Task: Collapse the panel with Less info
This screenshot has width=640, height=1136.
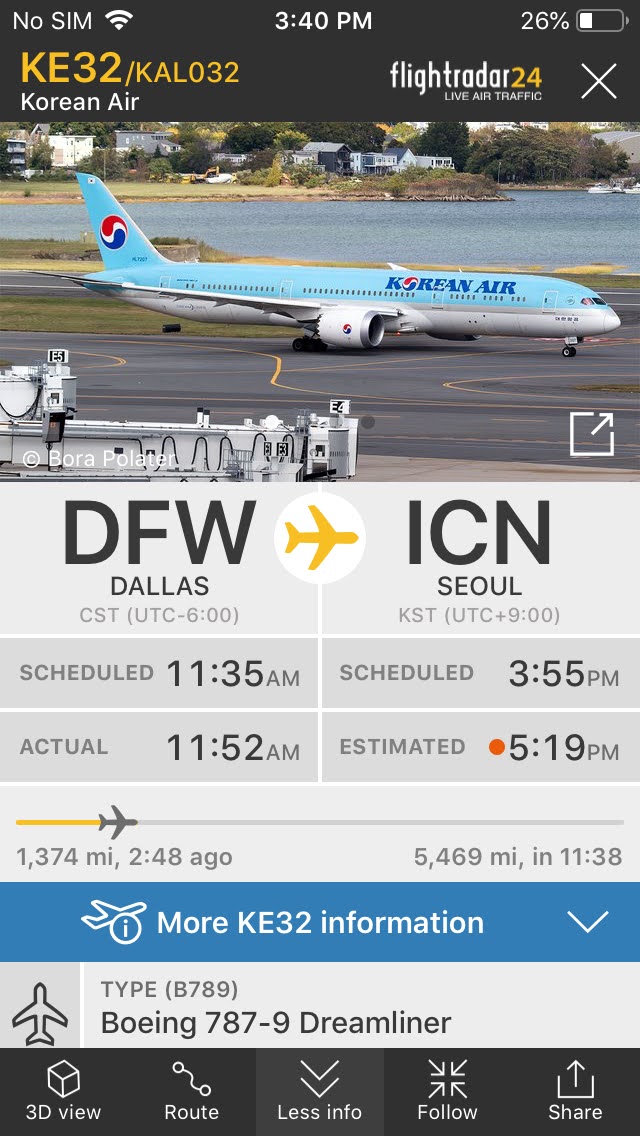Action: (319, 1091)
